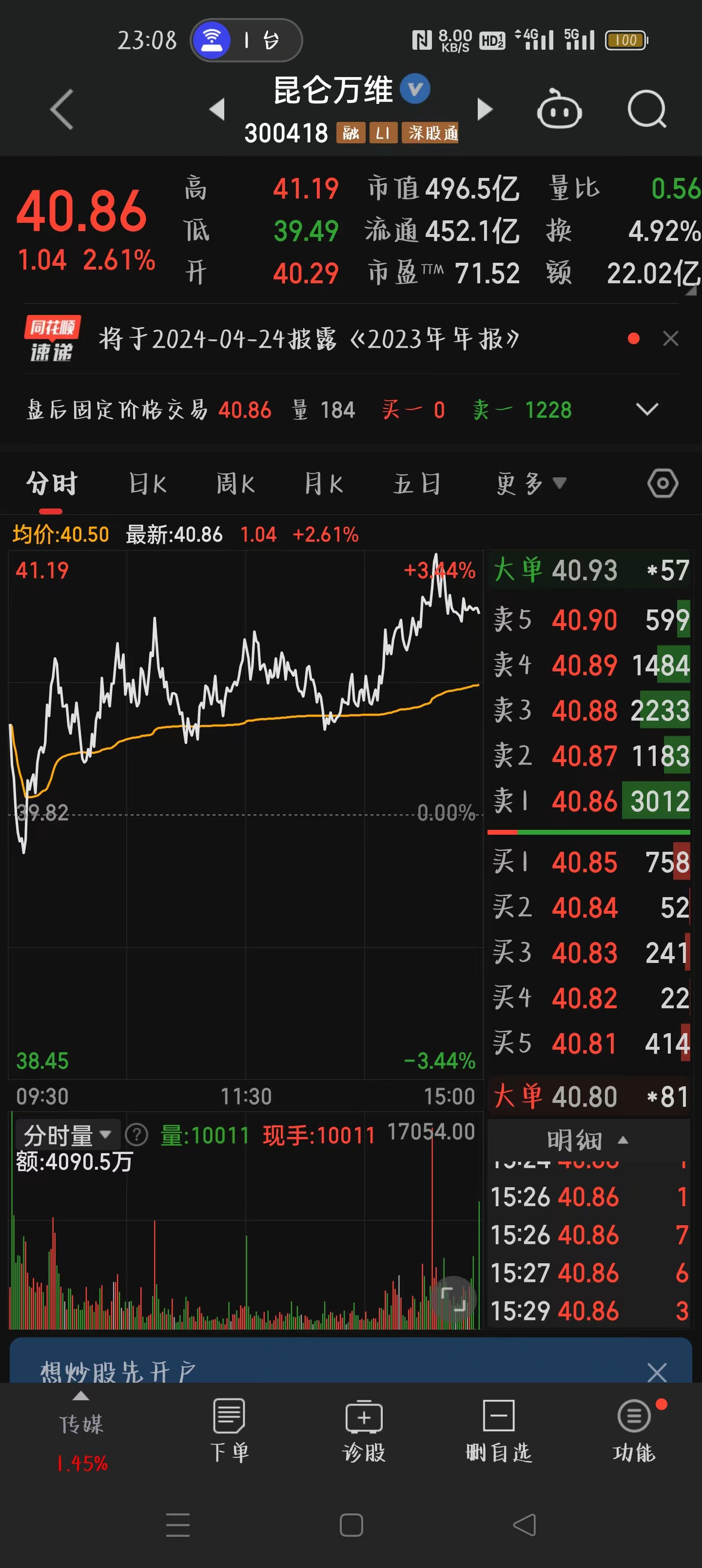This screenshot has height=1568, width=702.
Task: Switch to the 日K chart tab
Action: click(148, 484)
